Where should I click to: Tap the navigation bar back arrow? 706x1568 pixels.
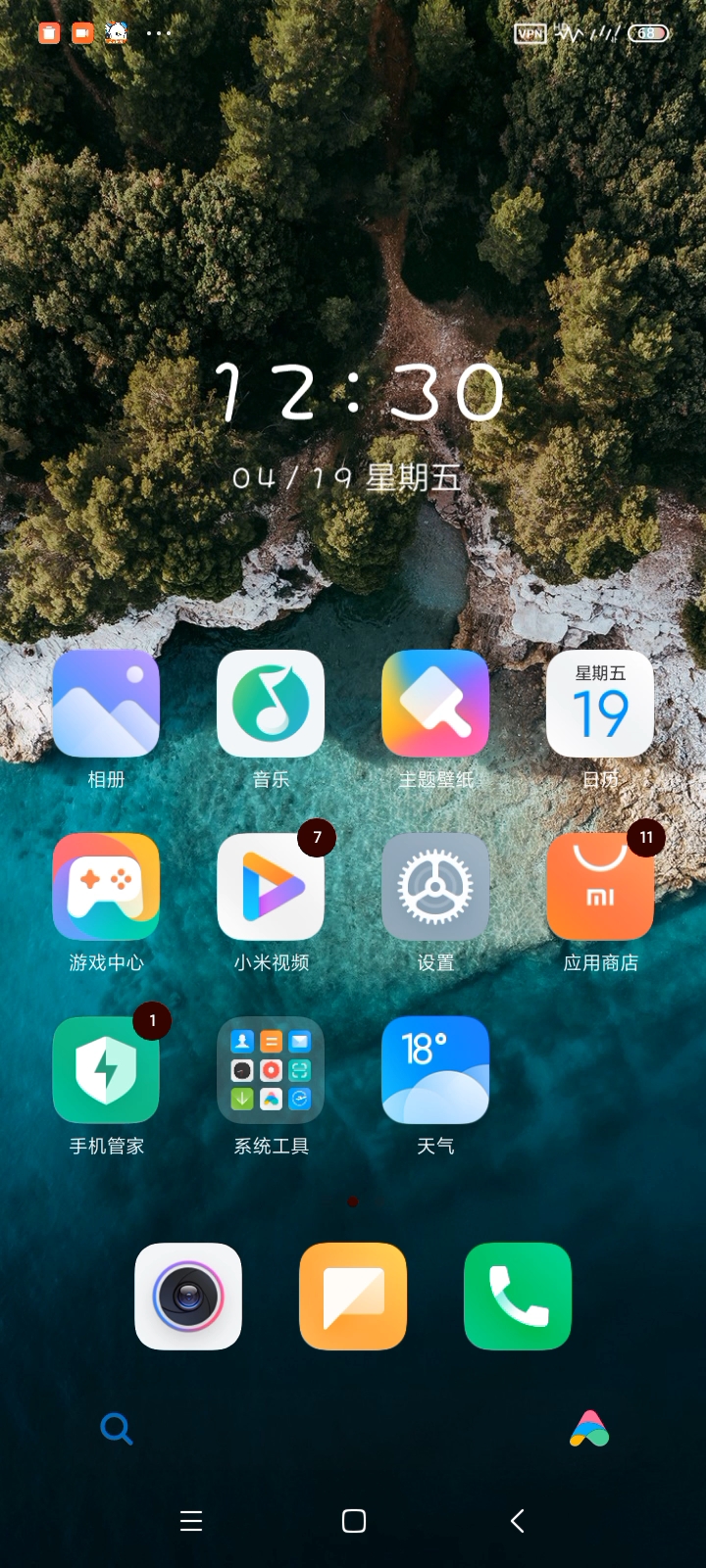click(518, 1521)
